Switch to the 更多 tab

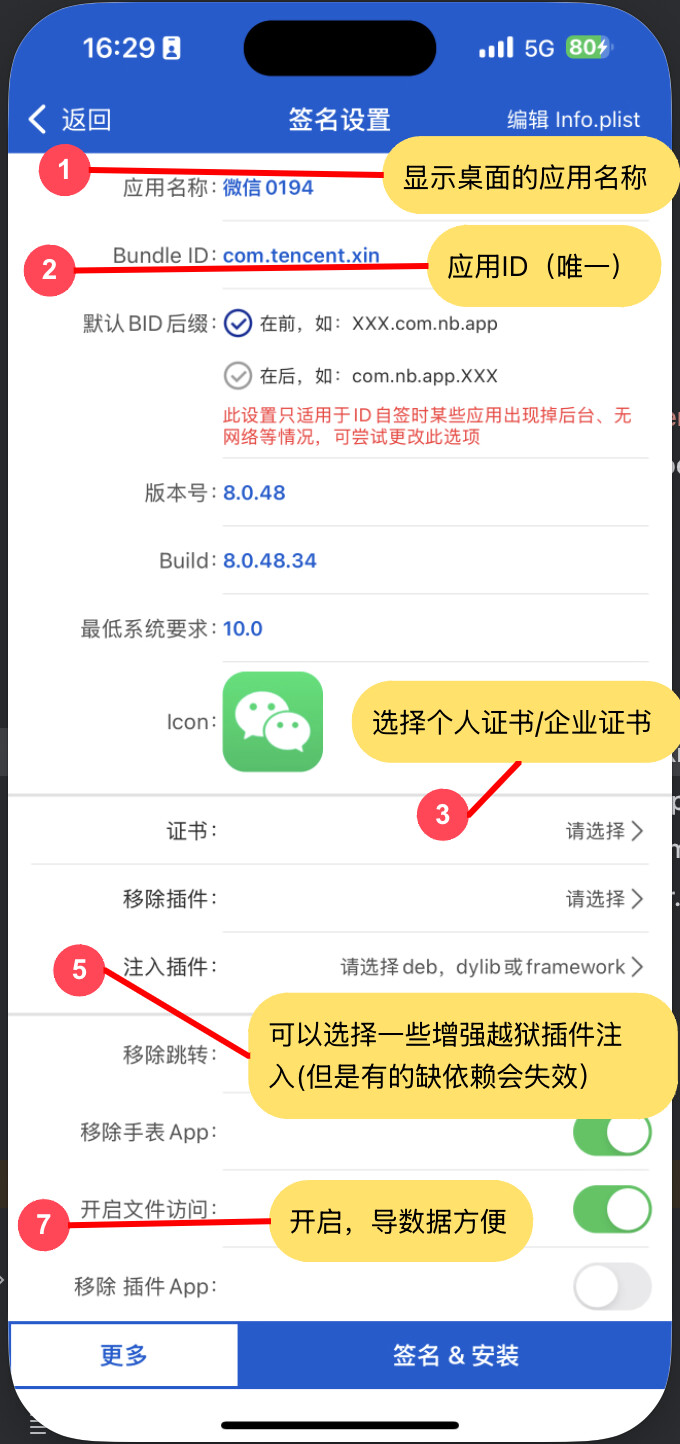coord(124,1355)
